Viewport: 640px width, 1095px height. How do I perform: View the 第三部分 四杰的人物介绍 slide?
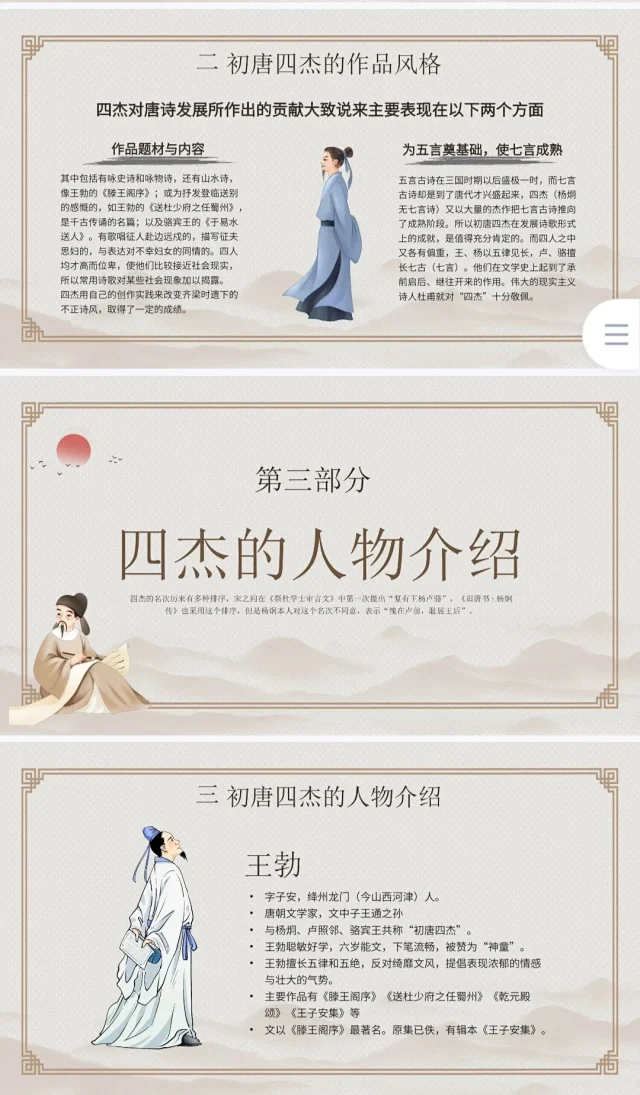point(320,555)
